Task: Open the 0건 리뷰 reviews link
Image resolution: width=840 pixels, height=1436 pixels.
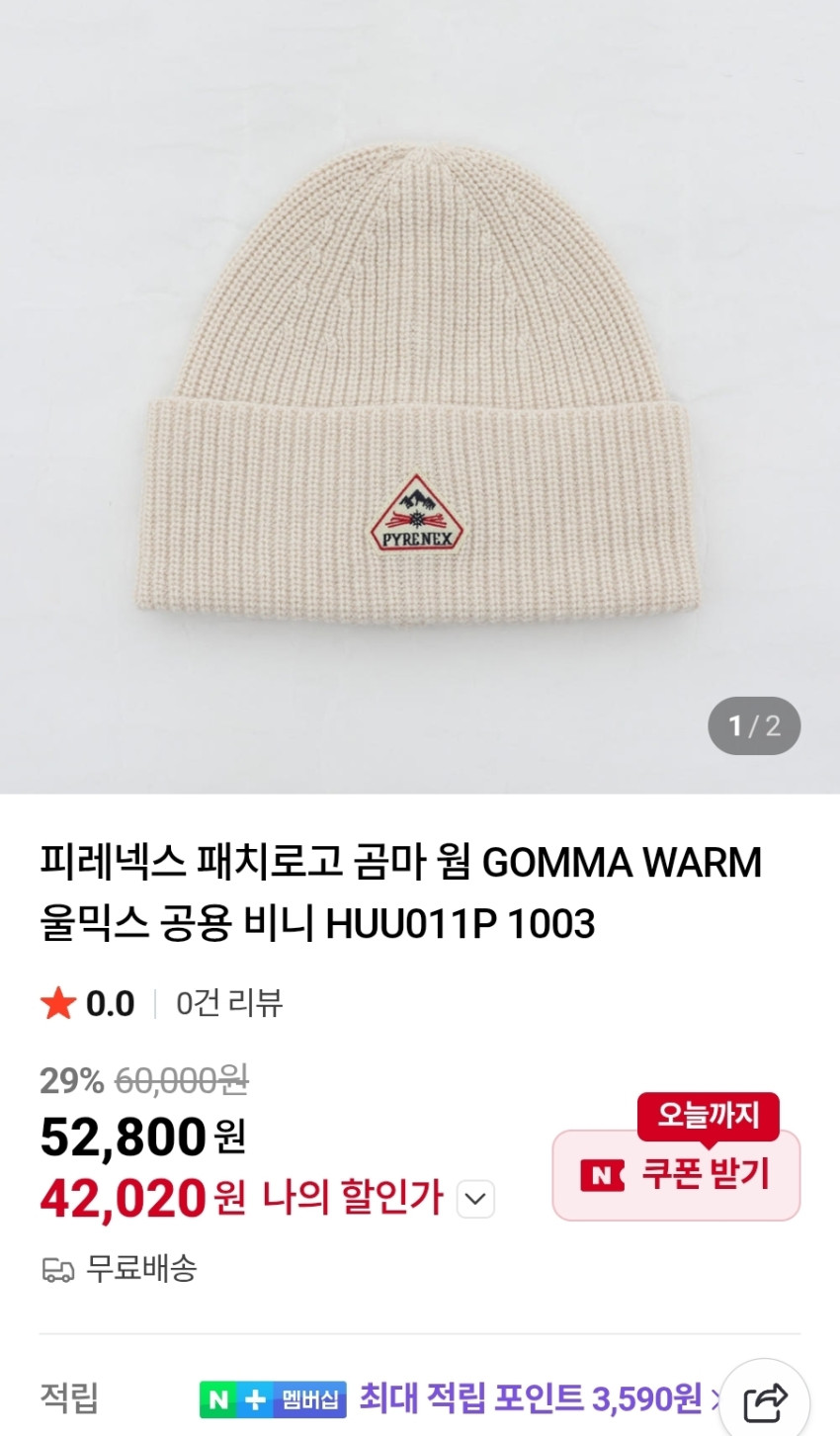Action: pyautogui.click(x=229, y=1003)
